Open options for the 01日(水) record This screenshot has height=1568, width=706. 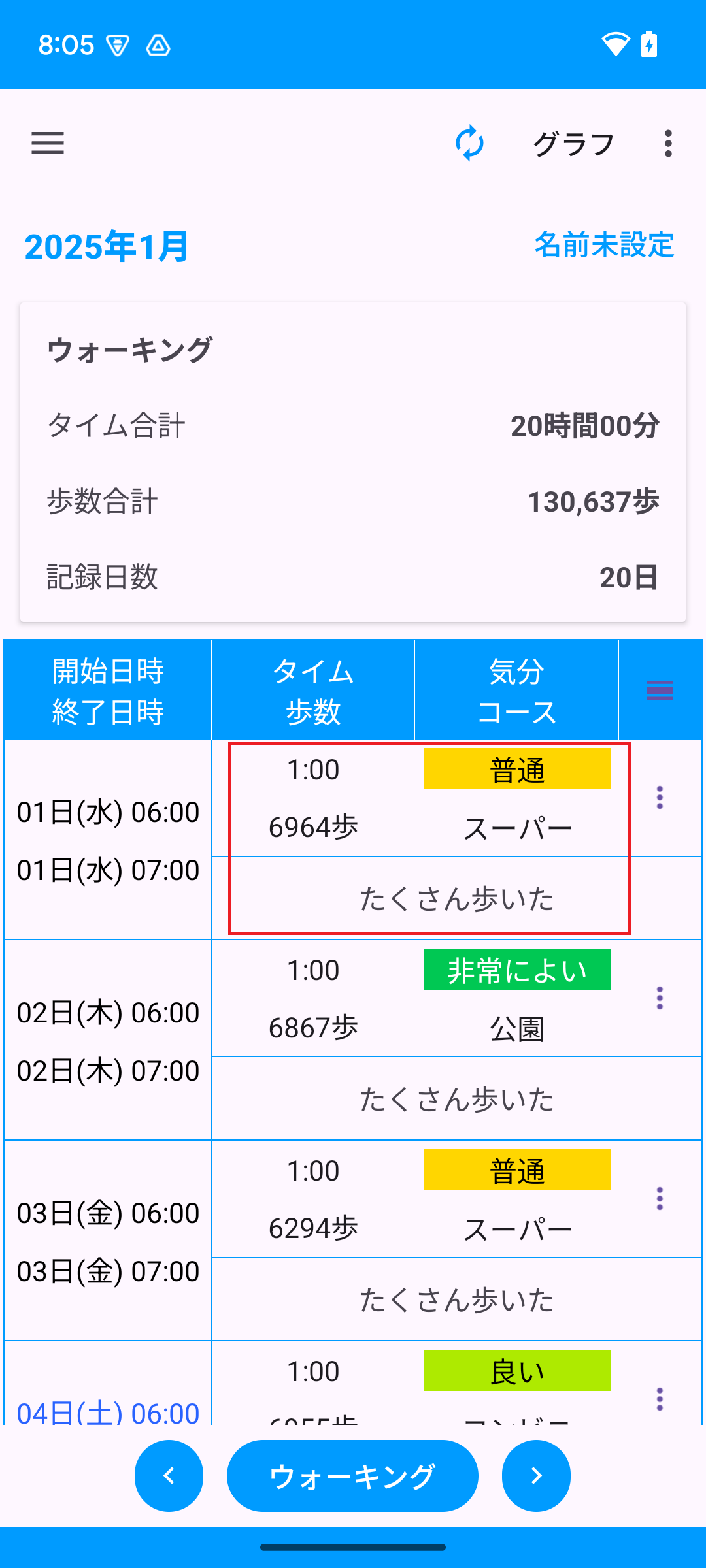pos(660,798)
